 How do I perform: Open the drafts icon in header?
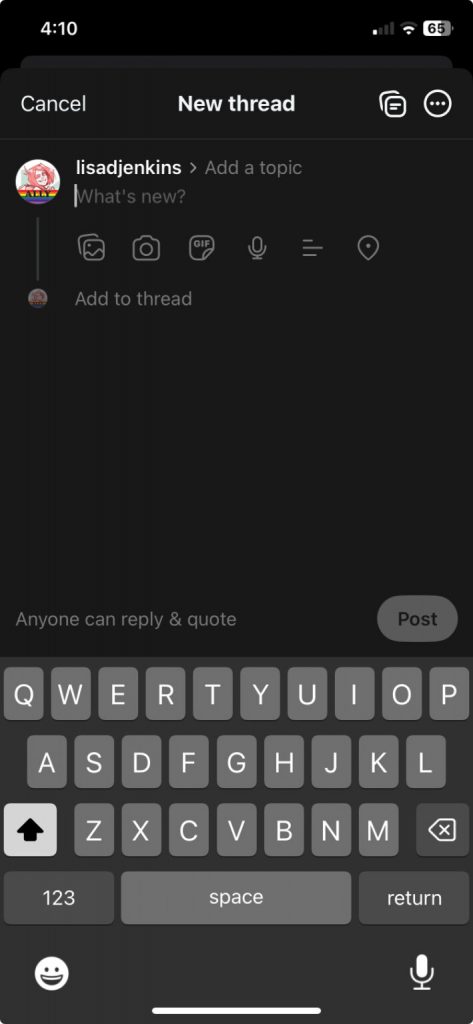[393, 104]
